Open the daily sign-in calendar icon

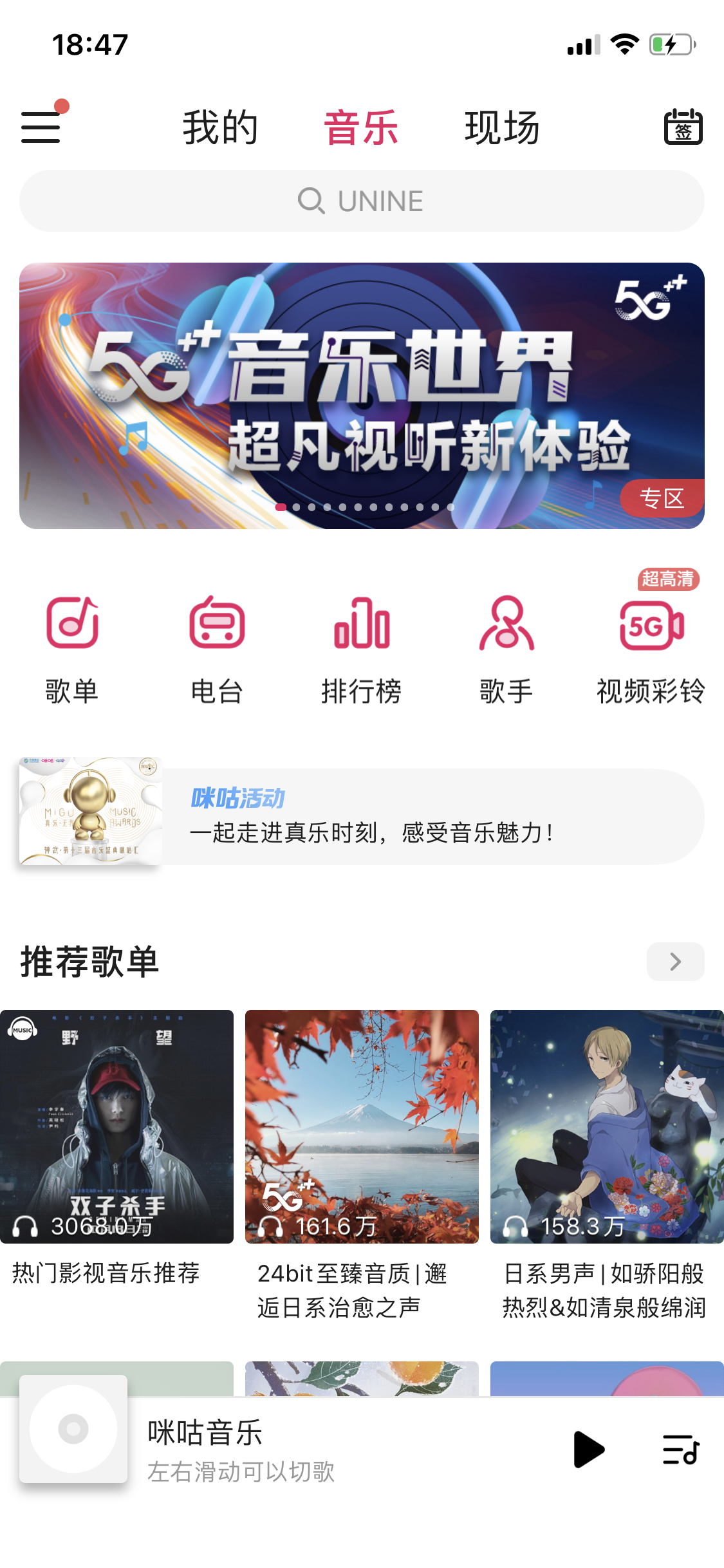click(x=683, y=127)
